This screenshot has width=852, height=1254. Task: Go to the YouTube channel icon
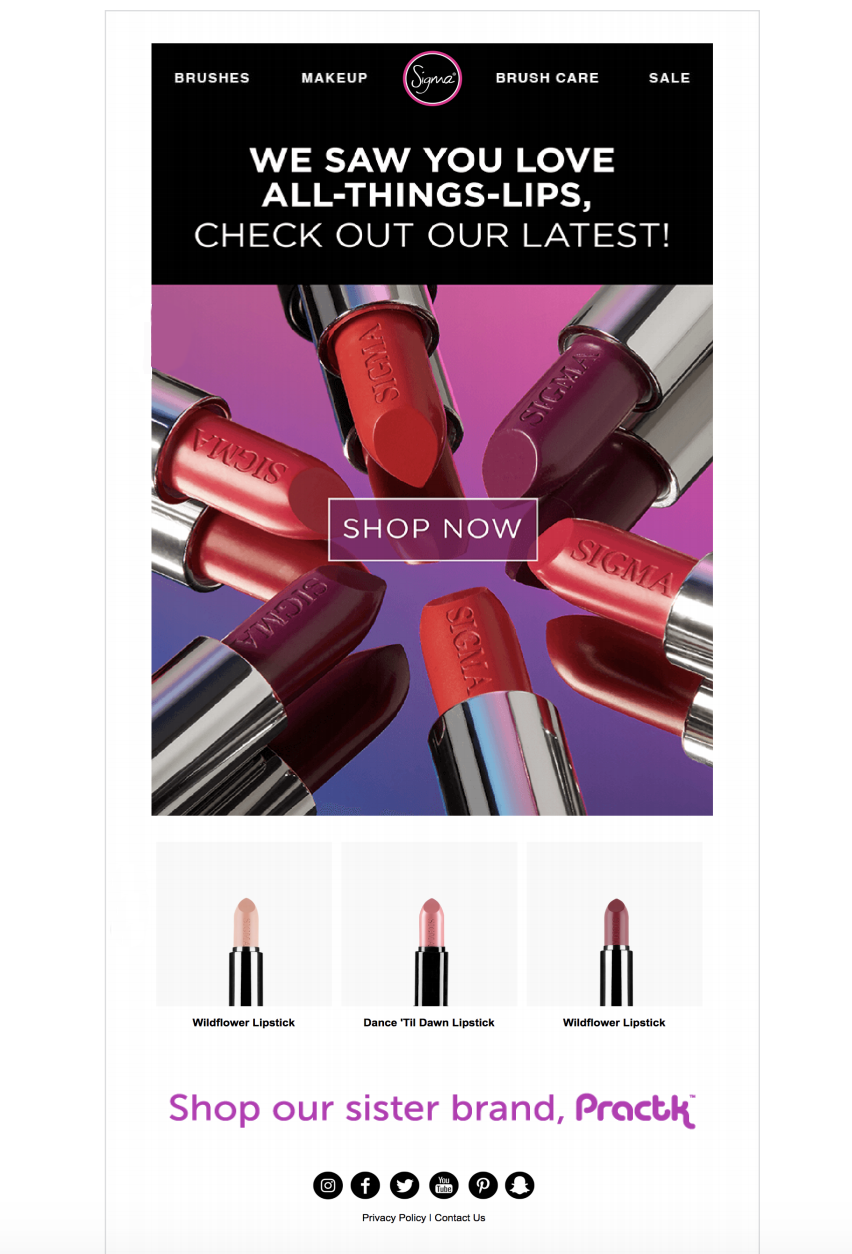pos(444,1186)
